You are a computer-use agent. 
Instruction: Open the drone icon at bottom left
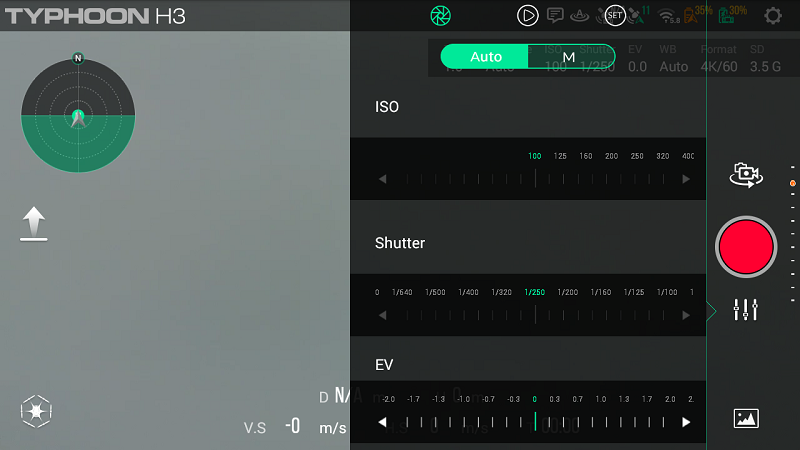pyautogui.click(x=36, y=411)
